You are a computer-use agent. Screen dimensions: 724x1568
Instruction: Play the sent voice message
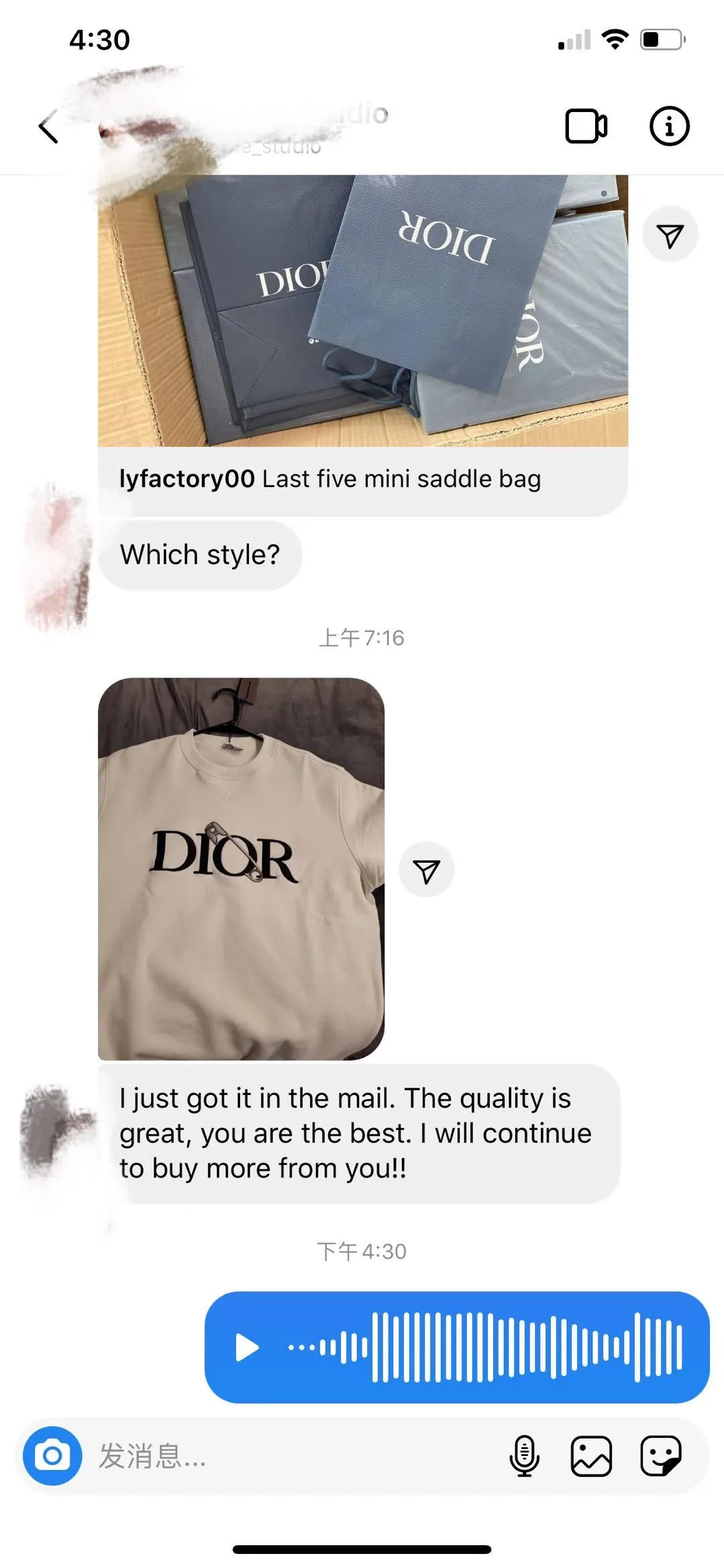247,1347
